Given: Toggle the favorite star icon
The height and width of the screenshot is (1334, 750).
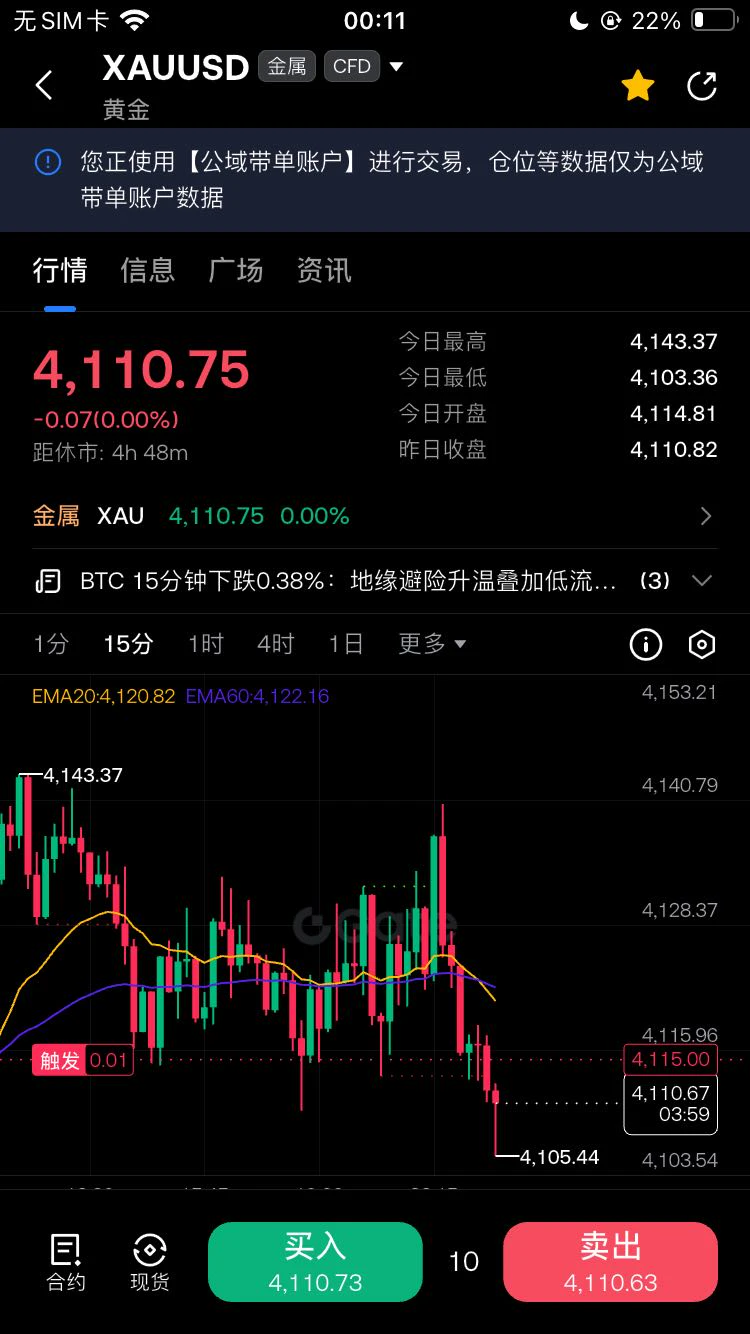Looking at the screenshot, I should tap(638, 86).
